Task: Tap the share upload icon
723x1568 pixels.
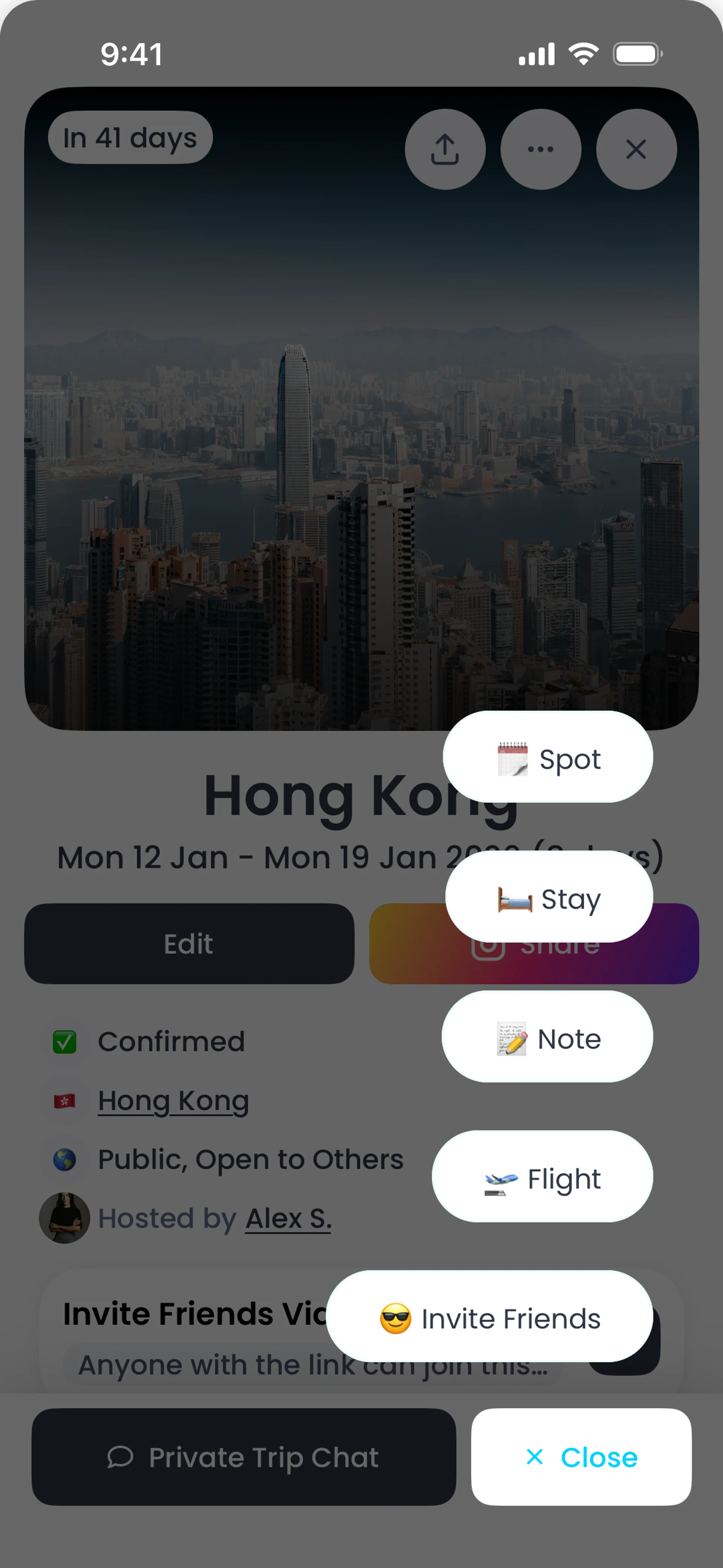Action: point(445,149)
